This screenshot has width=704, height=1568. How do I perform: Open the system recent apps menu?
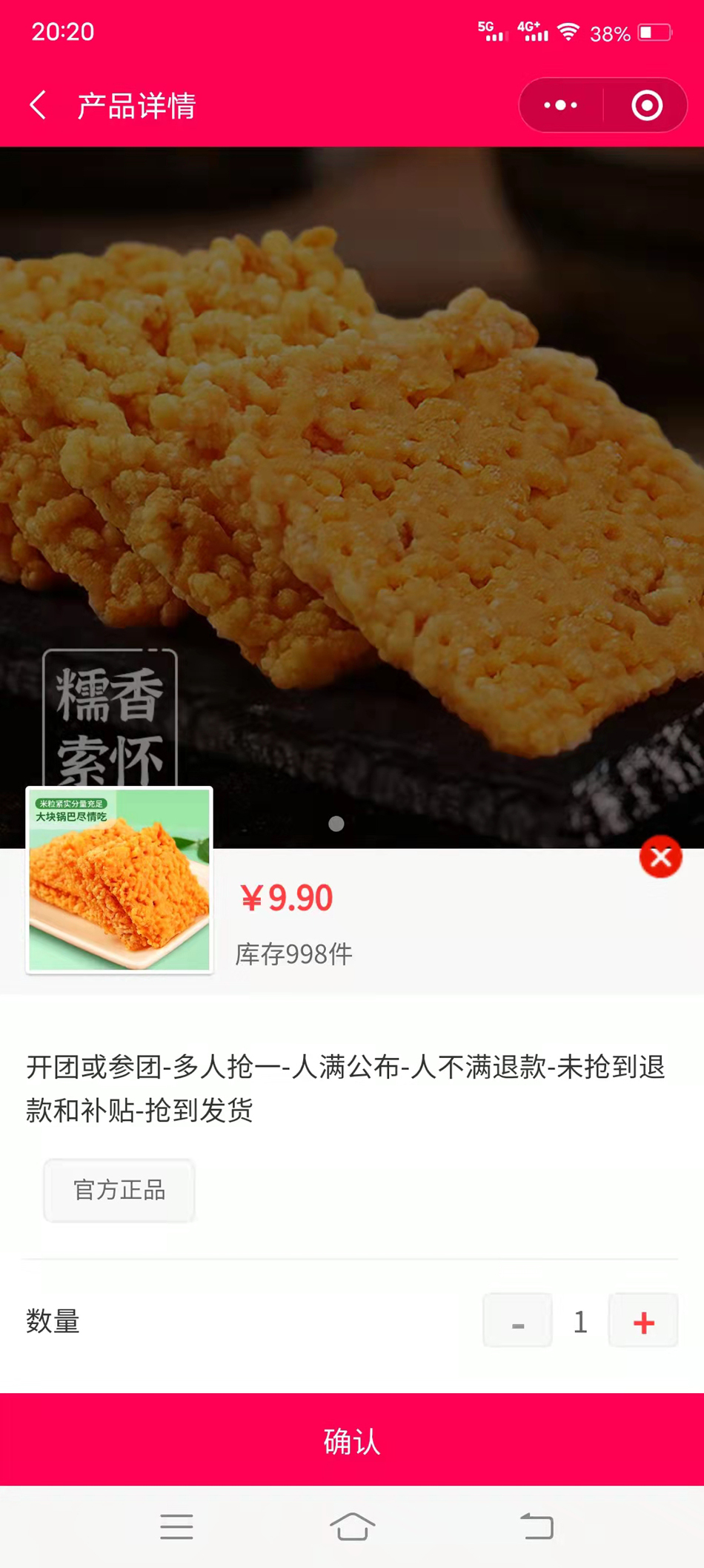click(176, 1527)
